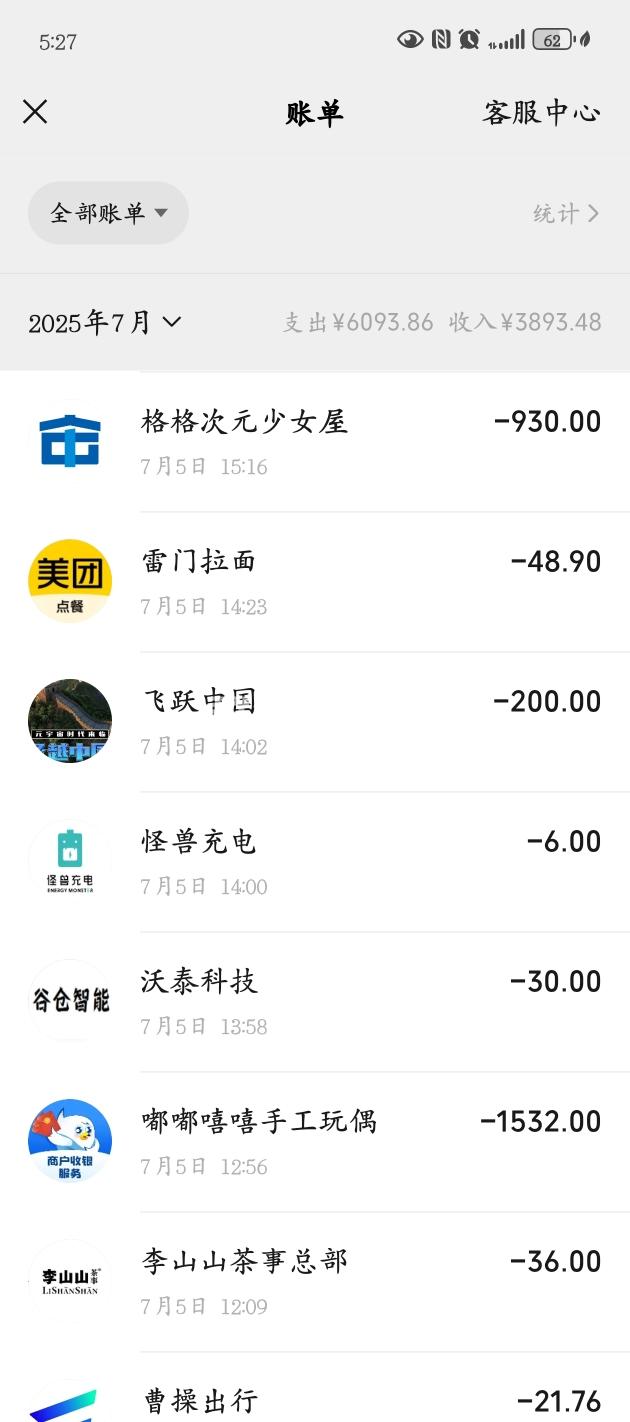Close the 账单 page
The height and width of the screenshot is (1422, 630).
pos(35,112)
